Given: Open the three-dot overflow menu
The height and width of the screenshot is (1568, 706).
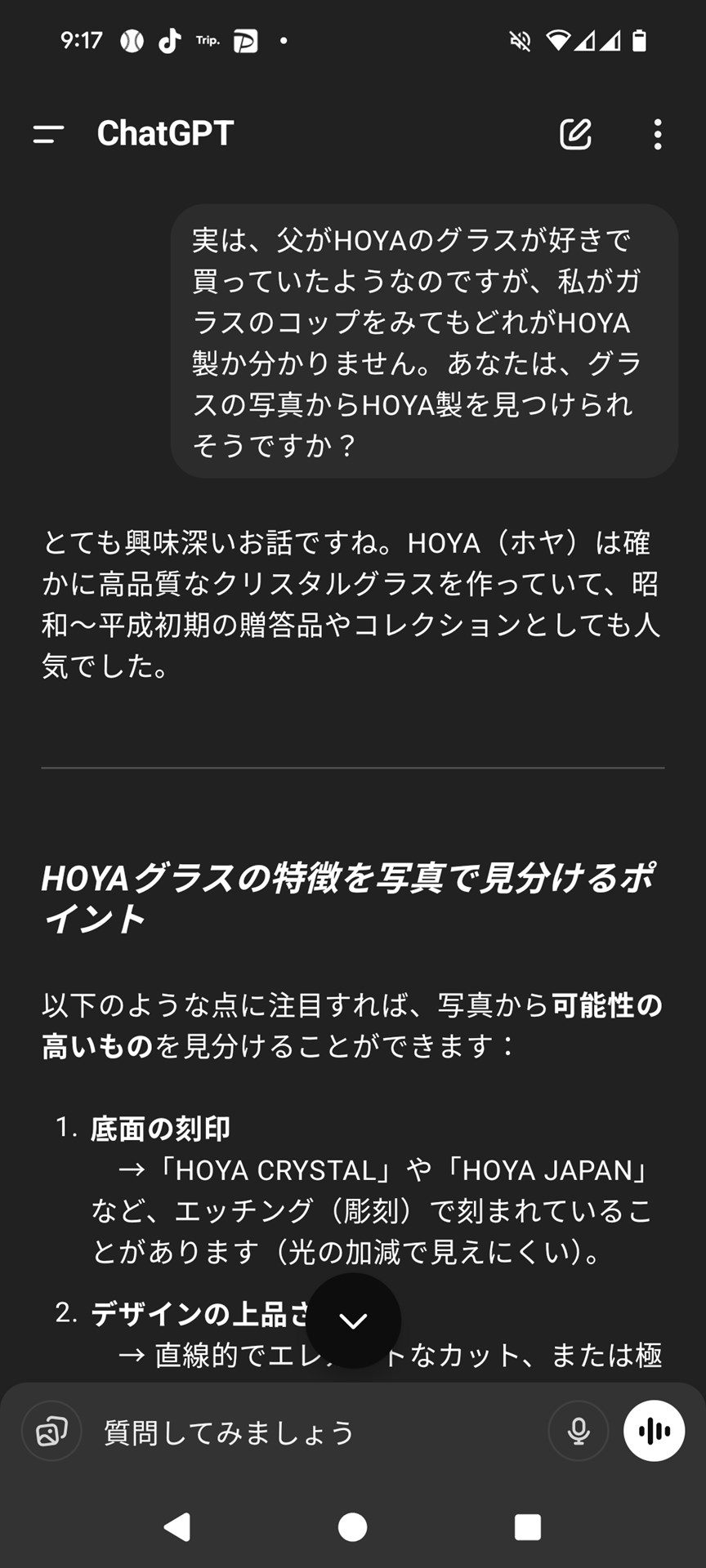Looking at the screenshot, I should click(658, 134).
